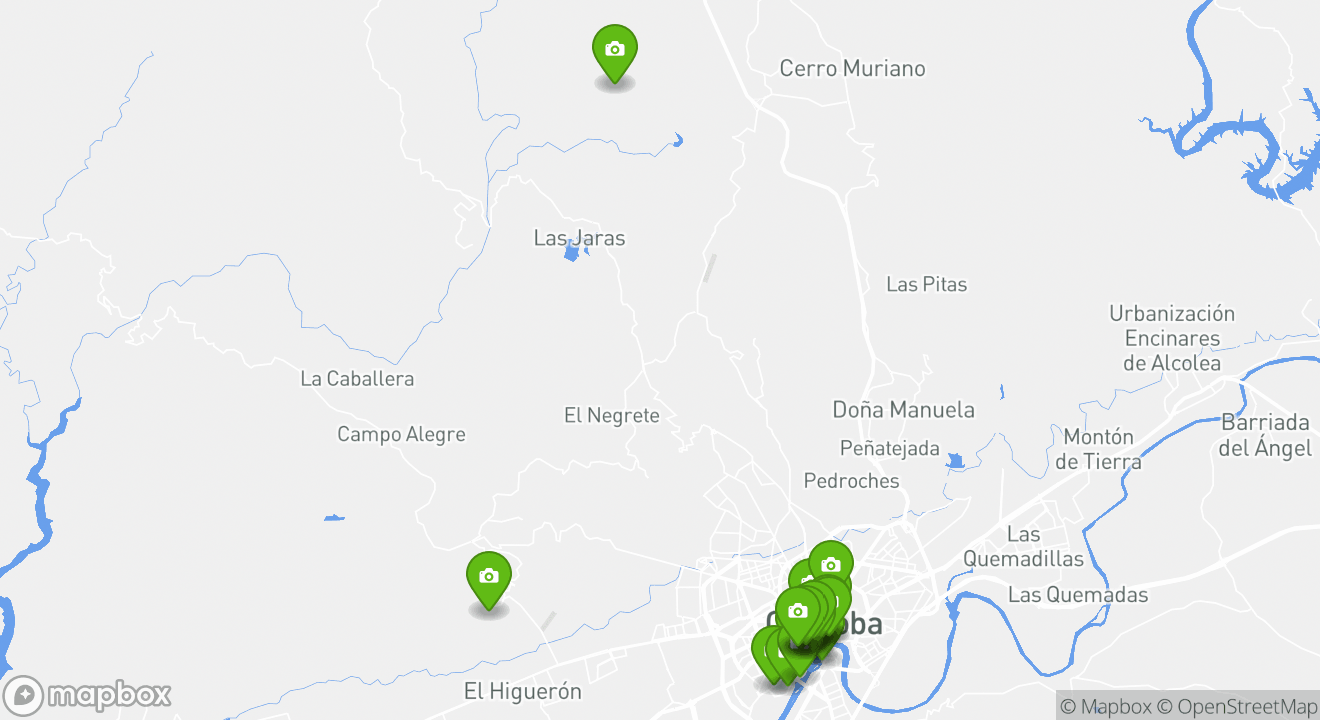Open the Mapbox attribution link
The image size is (1320, 720).
[1105, 706]
